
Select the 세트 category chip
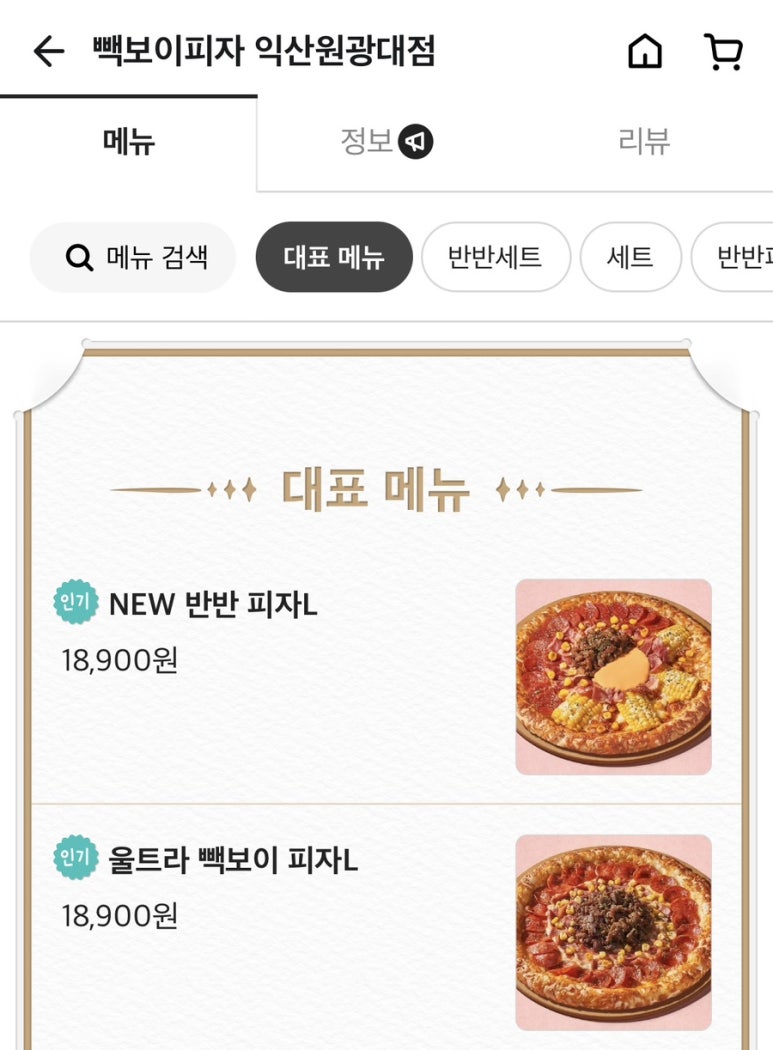pyautogui.click(x=630, y=258)
